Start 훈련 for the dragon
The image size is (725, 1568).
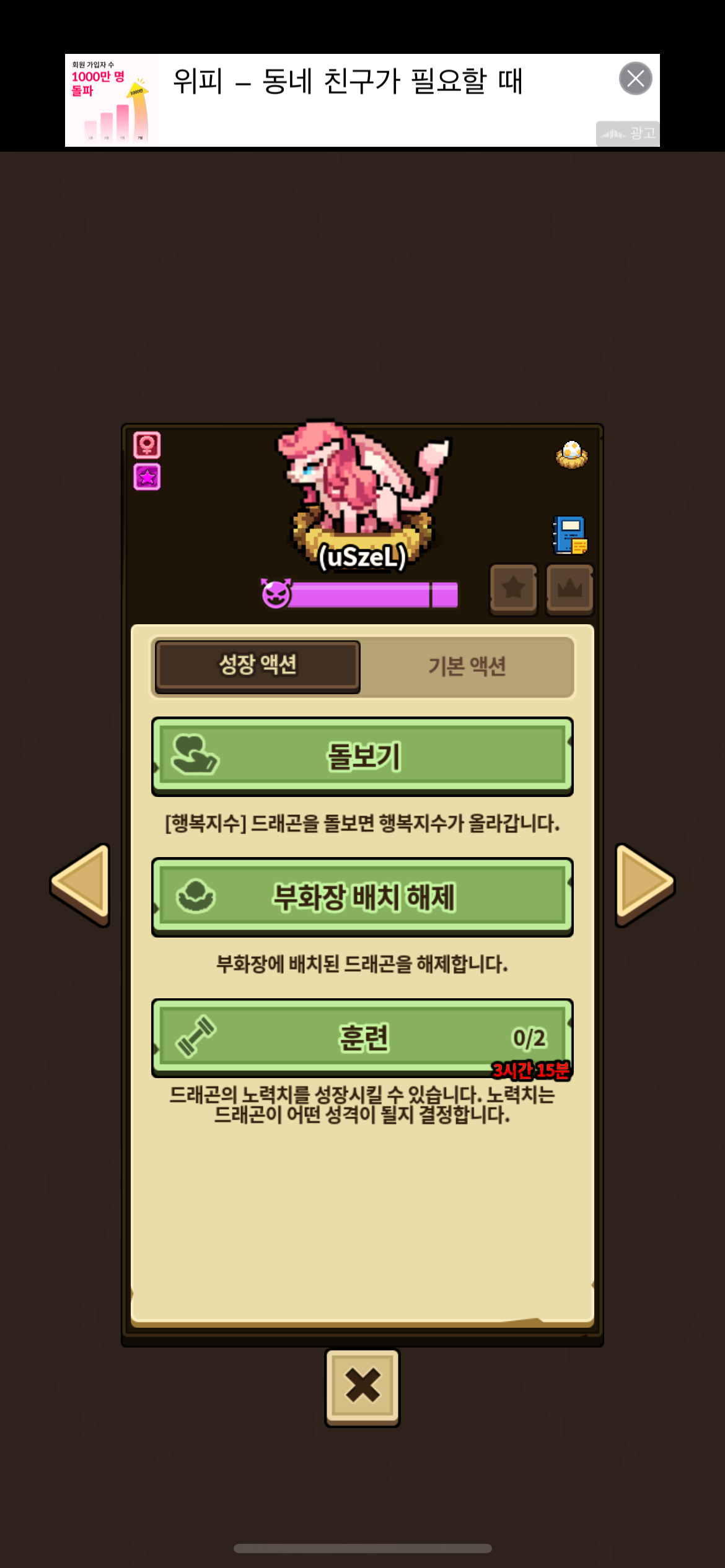[x=362, y=1037]
